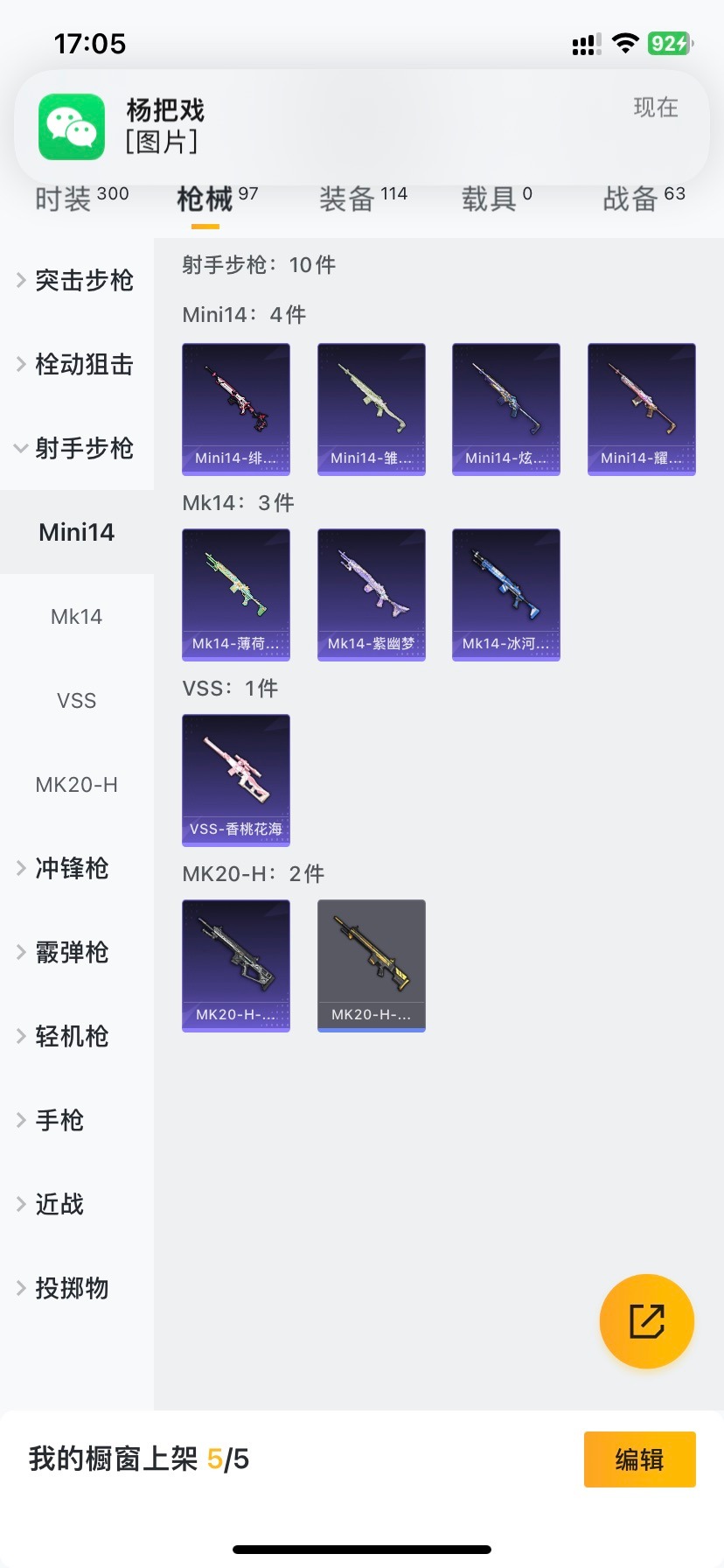Expand the 轻机枪 category
Viewport: 724px width, 1568px height.
click(x=72, y=1036)
